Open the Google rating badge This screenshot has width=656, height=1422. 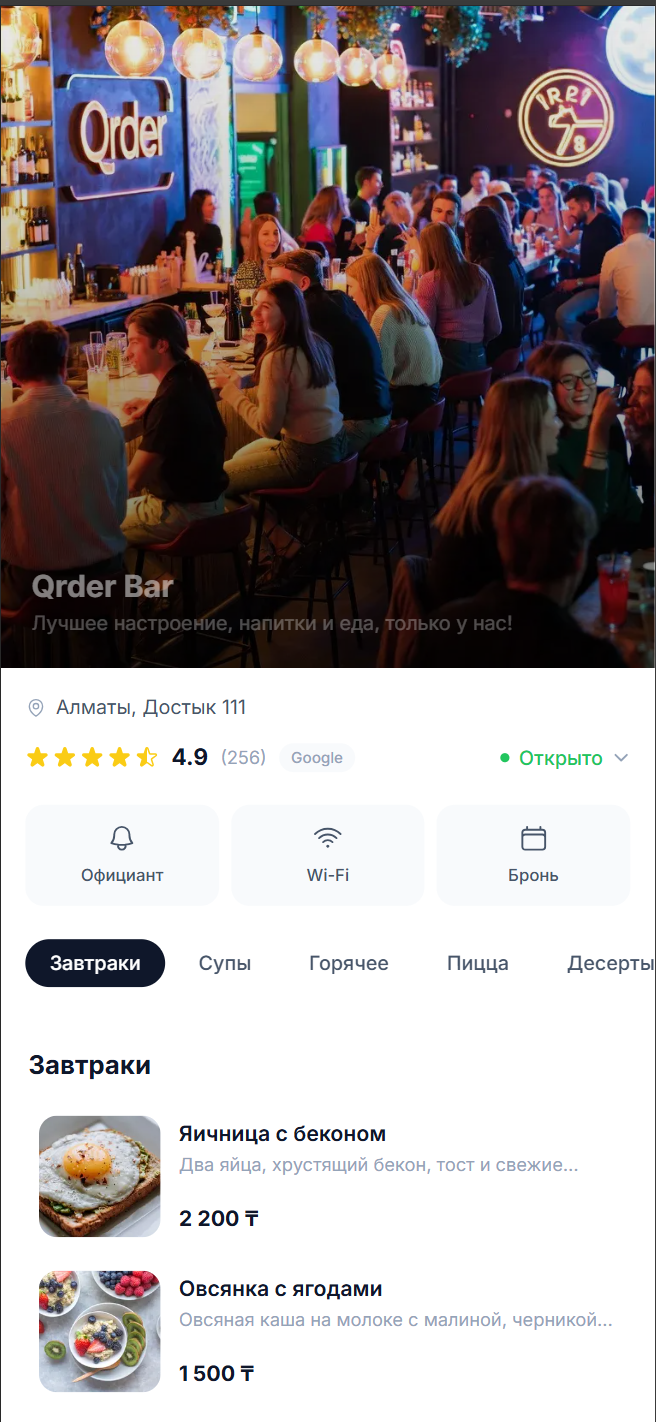(x=317, y=758)
